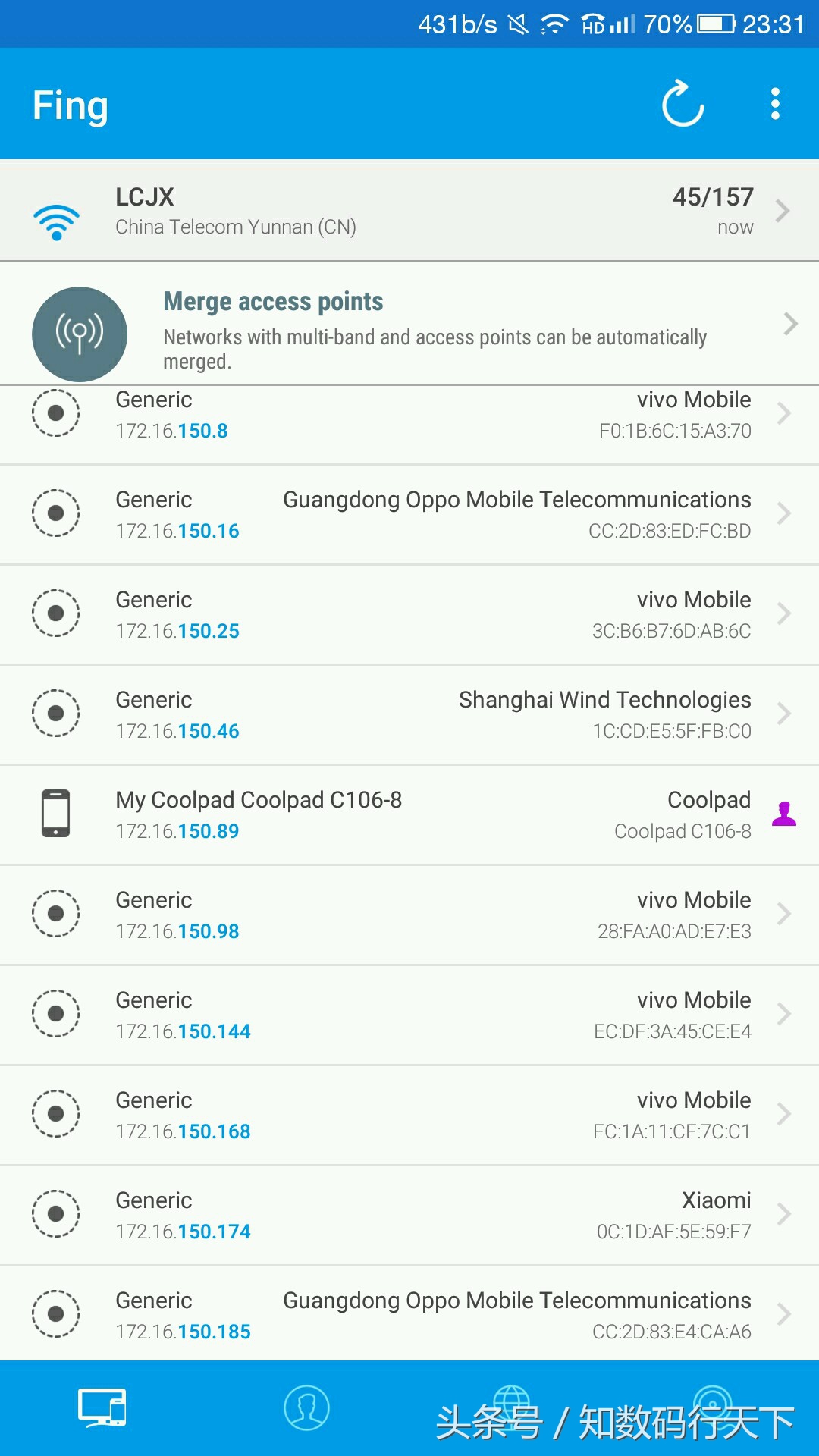Open My Coolpad Coolpad C106-8
This screenshot has height=1456, width=819.
pyautogui.click(x=409, y=814)
